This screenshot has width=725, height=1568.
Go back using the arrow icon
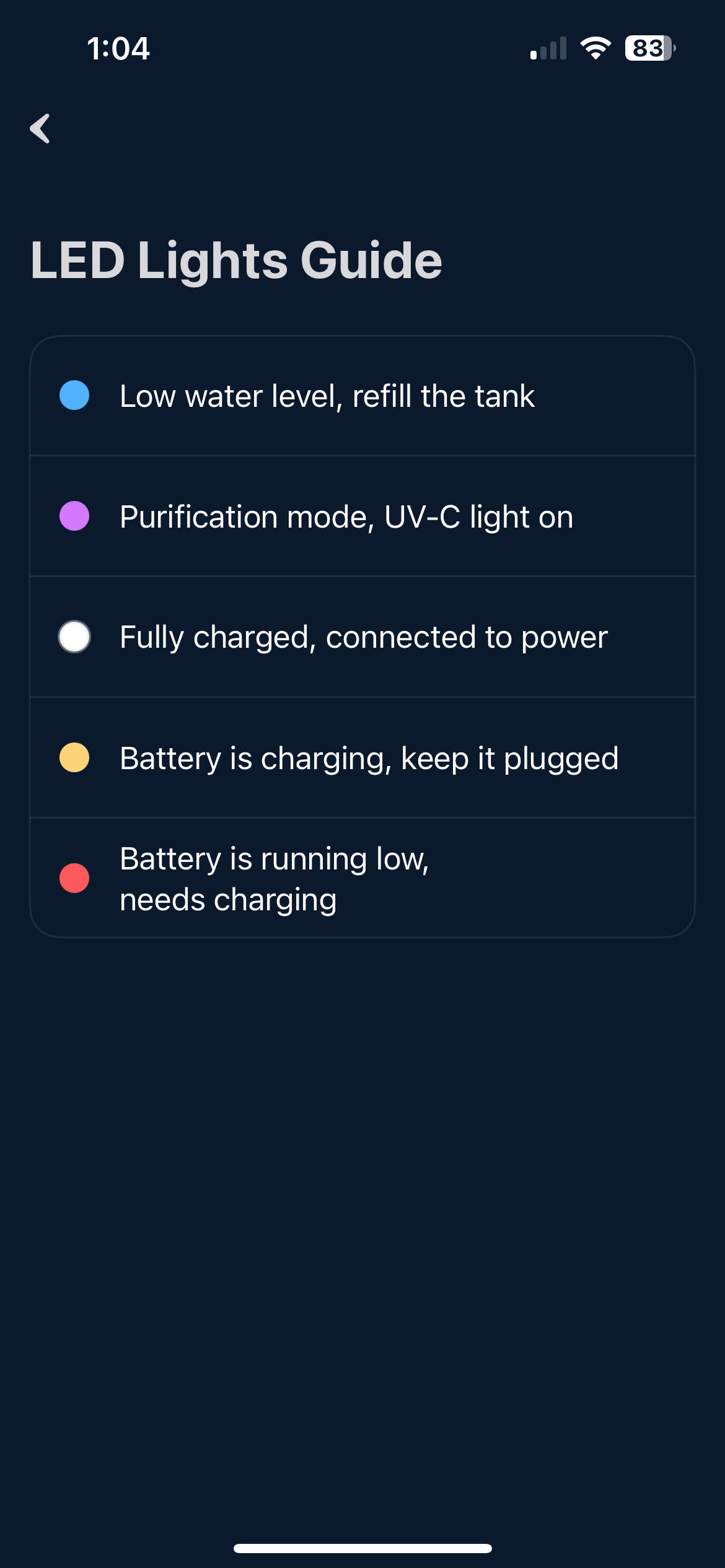click(x=40, y=129)
